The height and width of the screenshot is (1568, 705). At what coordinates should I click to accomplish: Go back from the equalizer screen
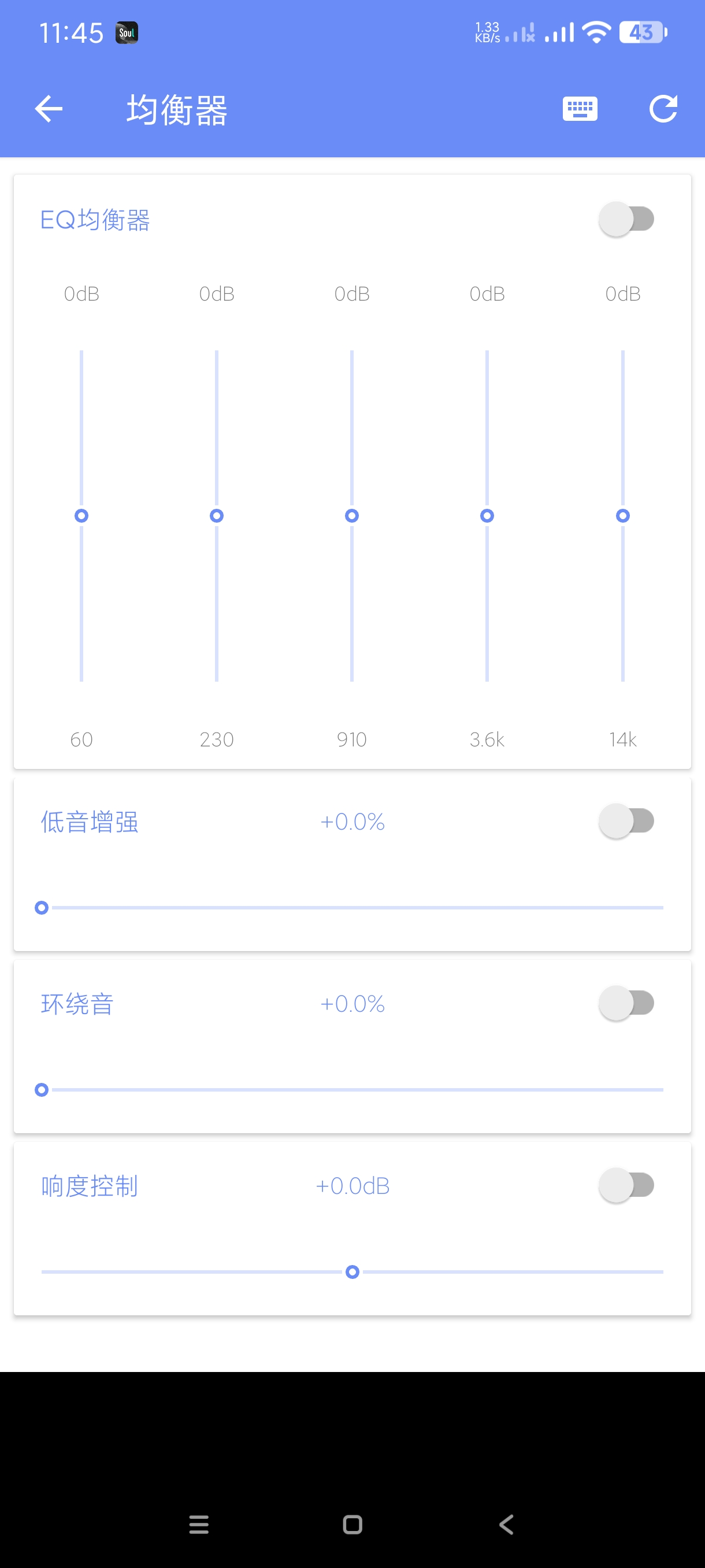(x=49, y=110)
